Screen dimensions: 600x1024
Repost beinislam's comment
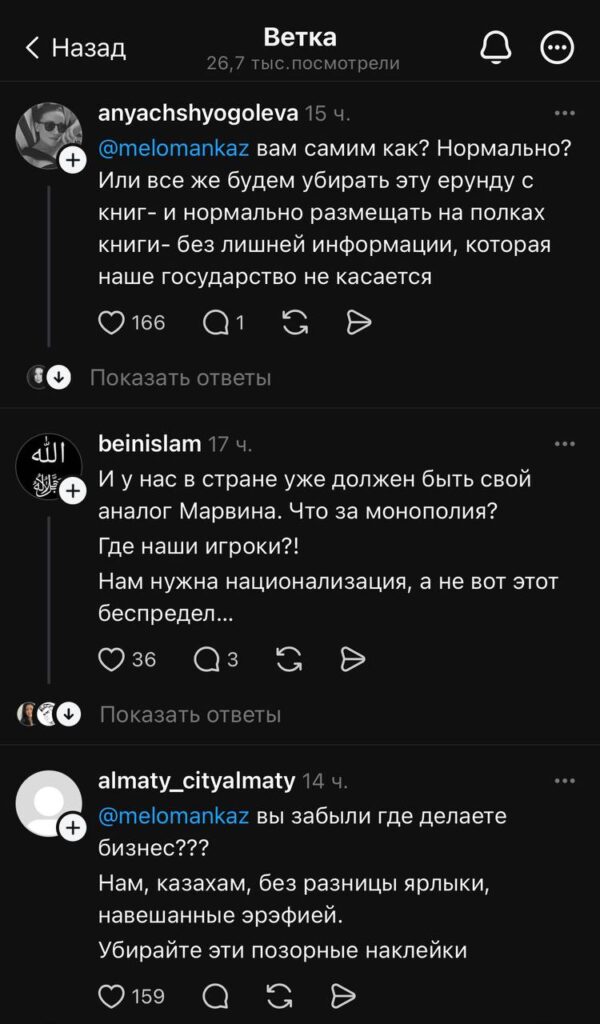click(x=289, y=660)
